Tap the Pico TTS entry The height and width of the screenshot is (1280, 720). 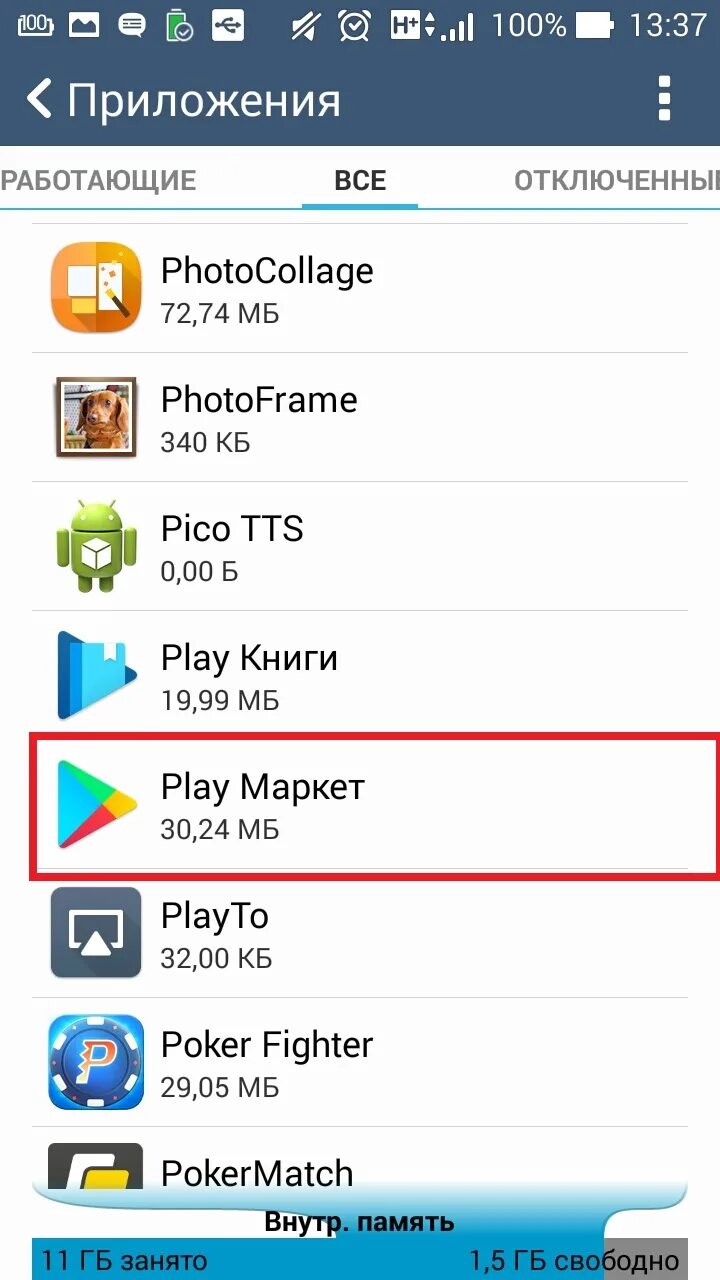[x=360, y=546]
